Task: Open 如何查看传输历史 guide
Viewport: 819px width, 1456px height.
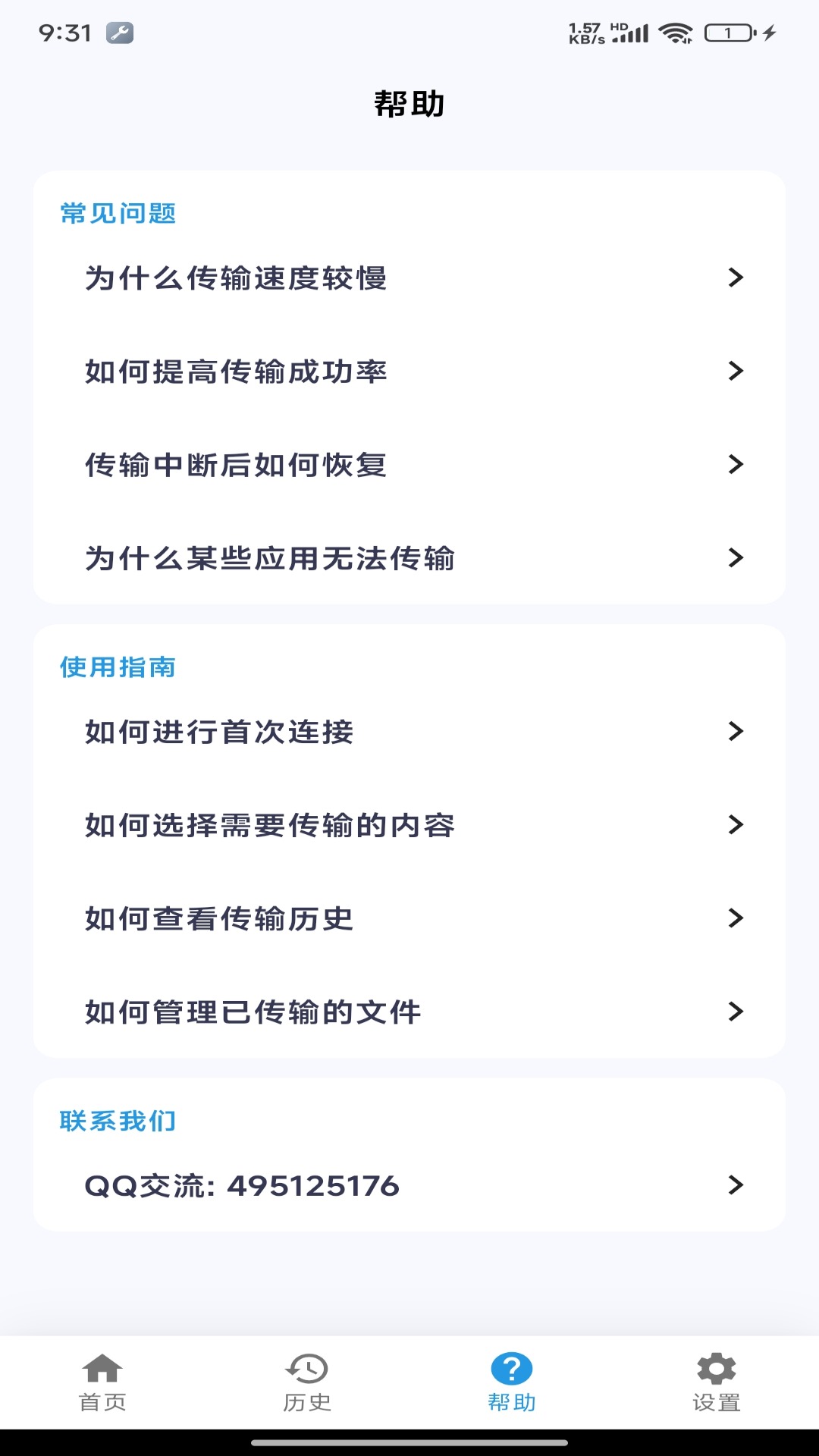Action: point(409,919)
